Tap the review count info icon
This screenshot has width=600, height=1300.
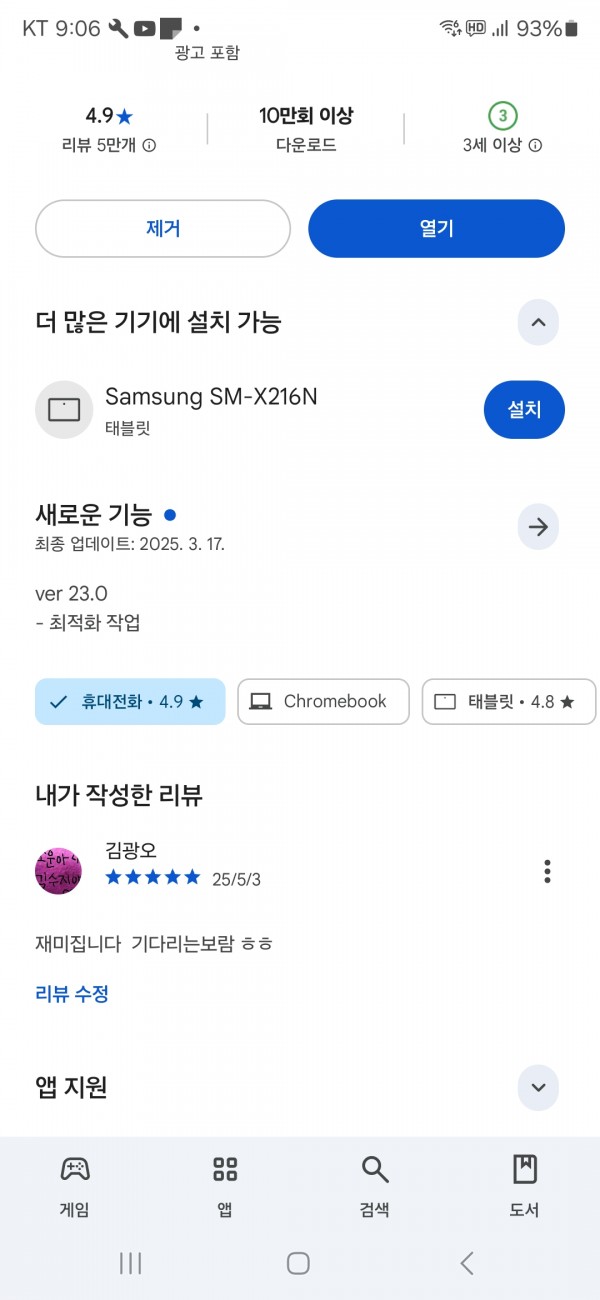coord(149,145)
